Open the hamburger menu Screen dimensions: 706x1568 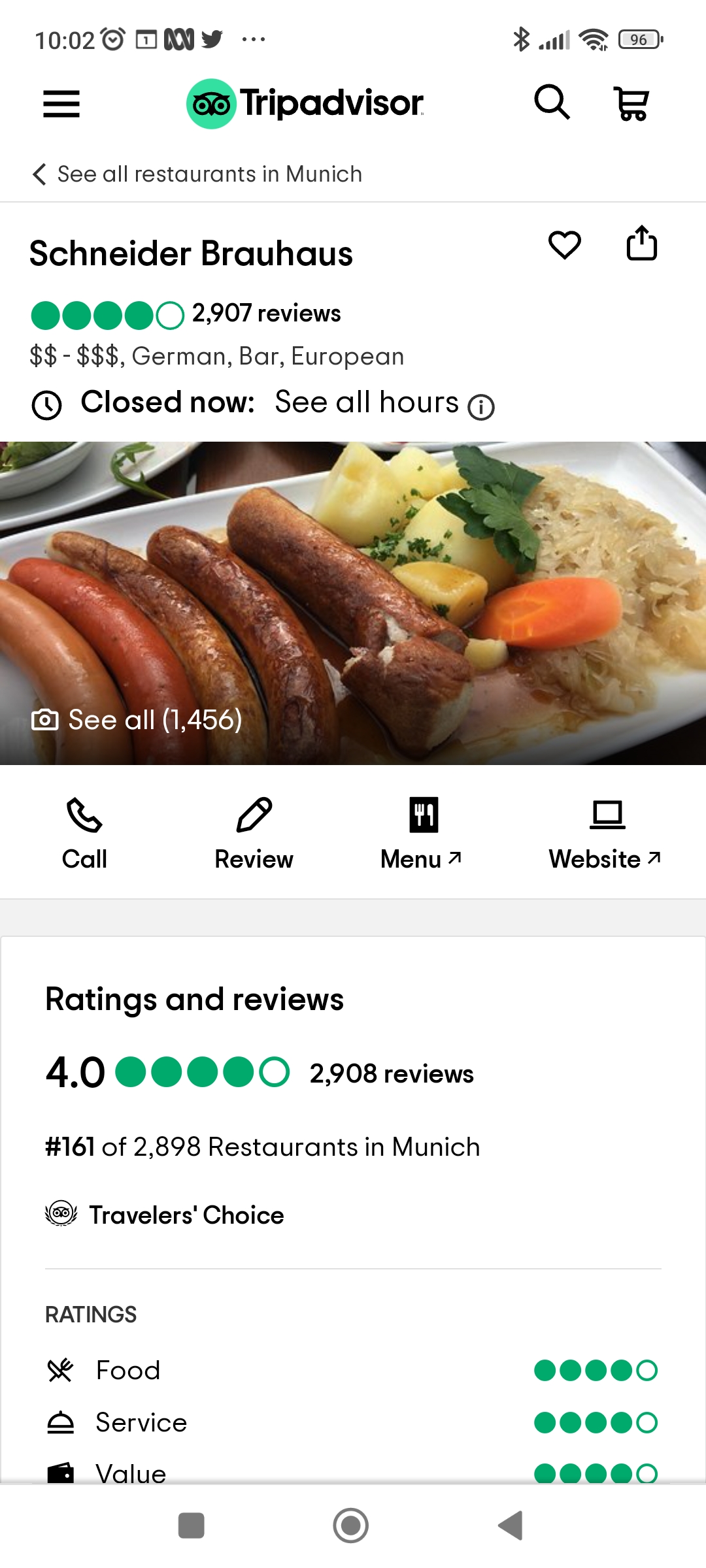coord(61,104)
